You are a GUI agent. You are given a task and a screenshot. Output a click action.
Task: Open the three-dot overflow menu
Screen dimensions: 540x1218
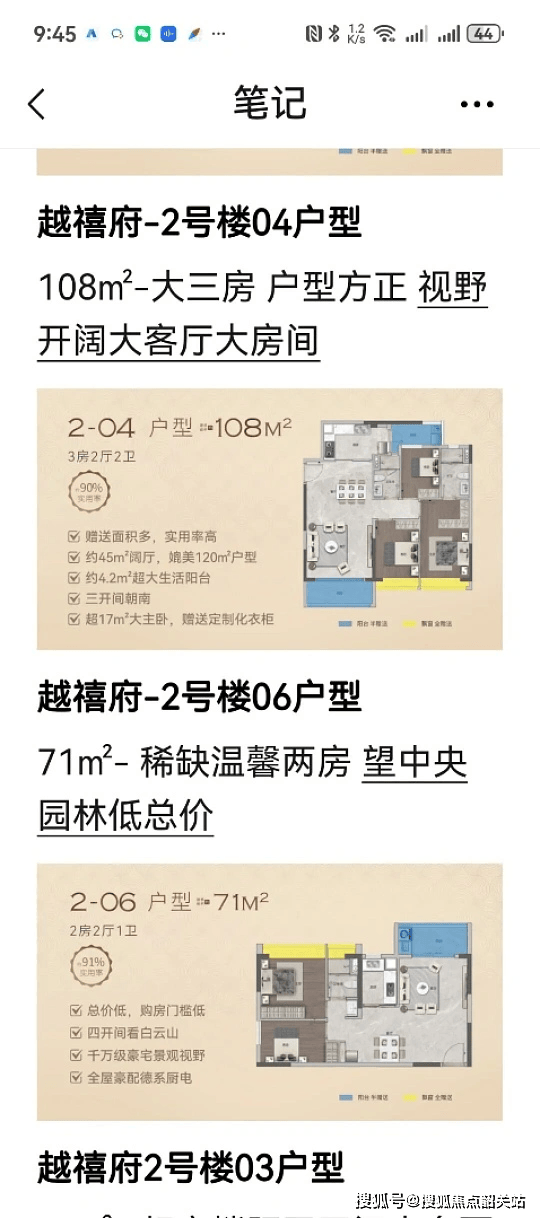(477, 104)
